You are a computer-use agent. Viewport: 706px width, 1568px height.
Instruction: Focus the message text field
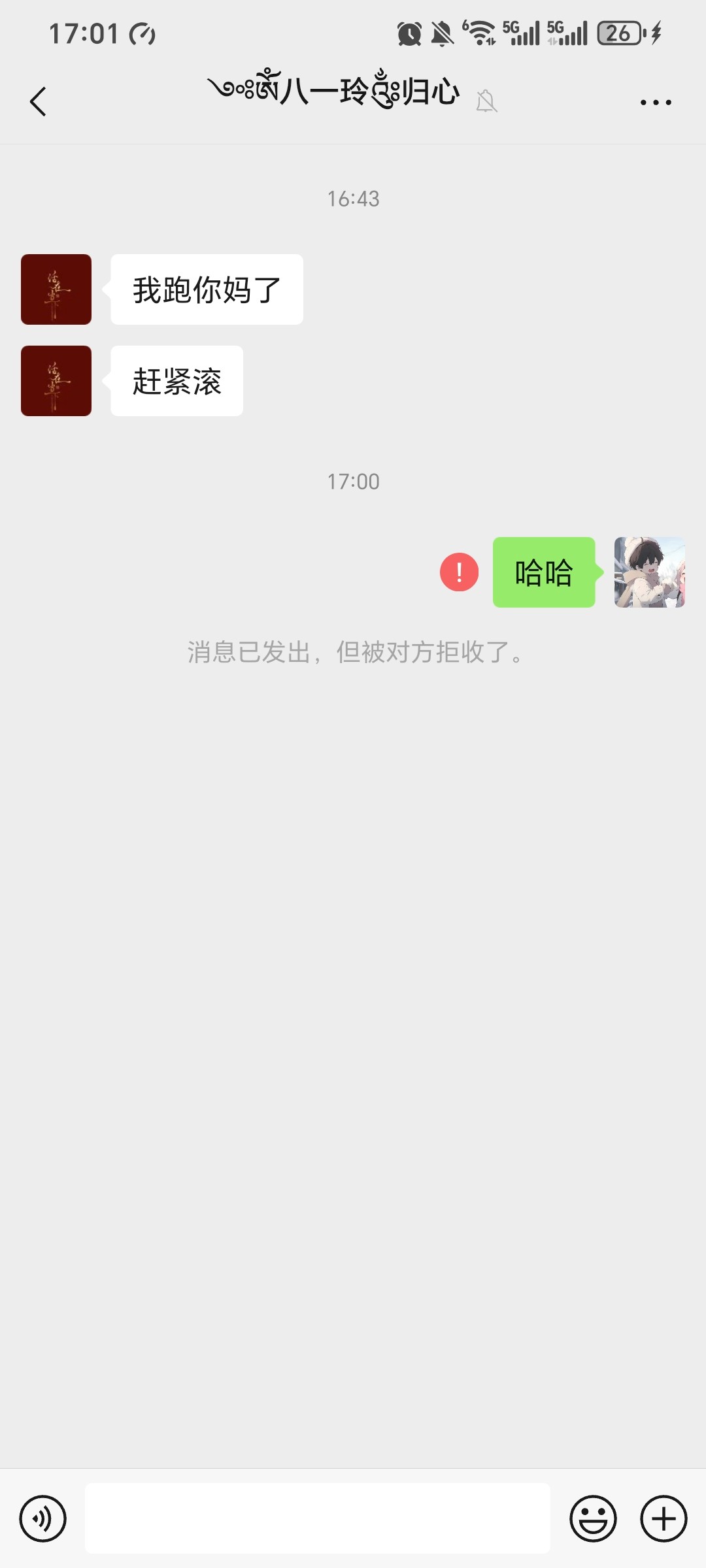pyautogui.click(x=318, y=1518)
